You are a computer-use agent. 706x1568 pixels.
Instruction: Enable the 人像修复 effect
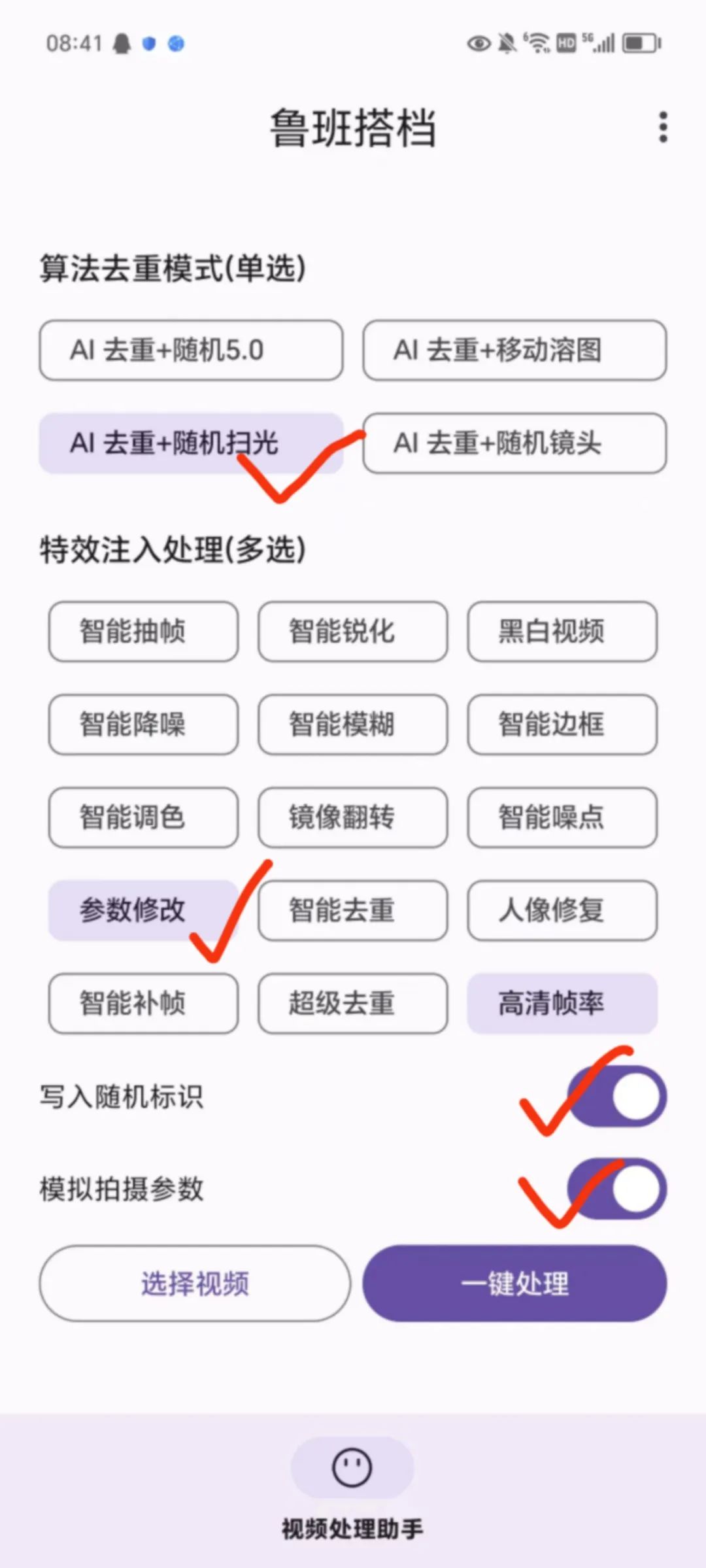click(562, 911)
